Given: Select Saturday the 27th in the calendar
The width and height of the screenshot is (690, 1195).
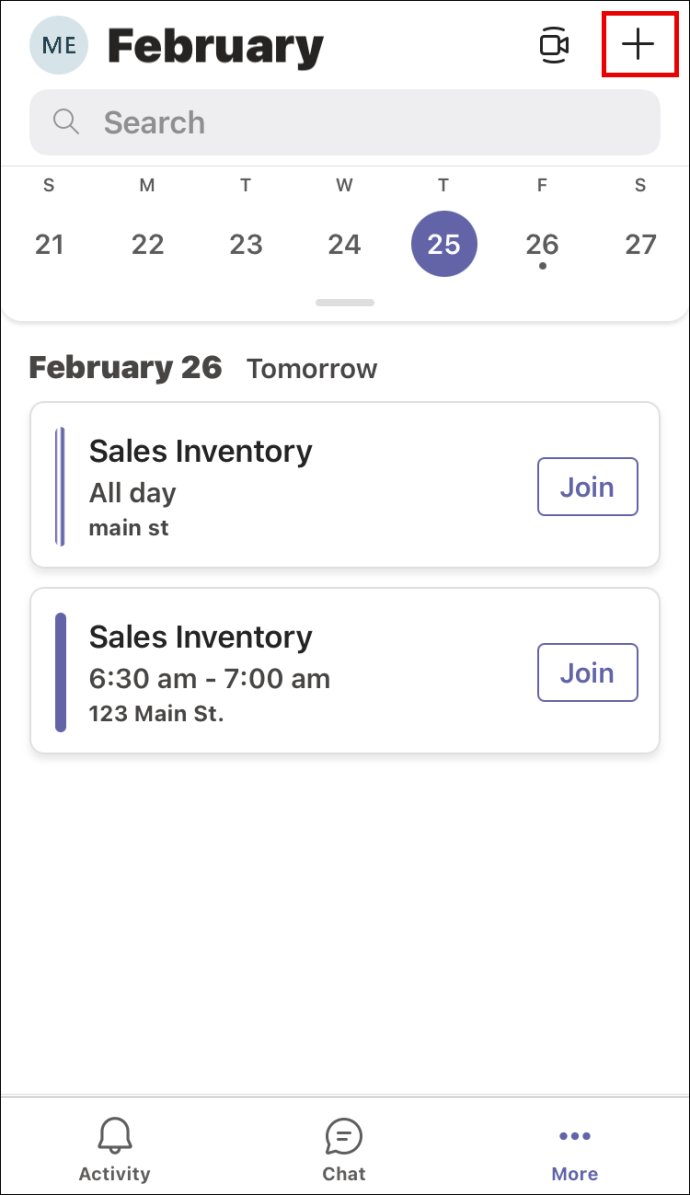Looking at the screenshot, I should [x=640, y=244].
